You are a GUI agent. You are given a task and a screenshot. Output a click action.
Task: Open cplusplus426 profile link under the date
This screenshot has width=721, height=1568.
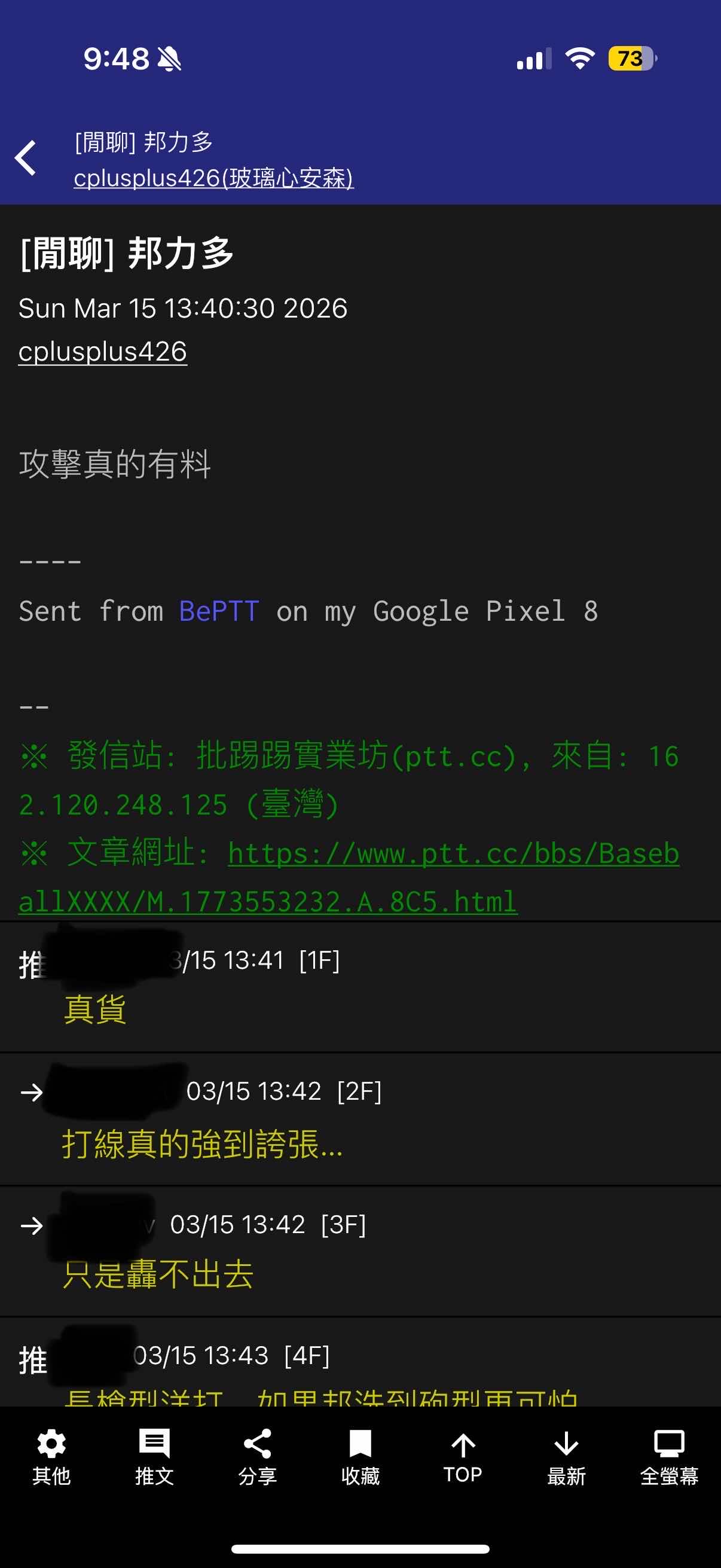(x=102, y=352)
